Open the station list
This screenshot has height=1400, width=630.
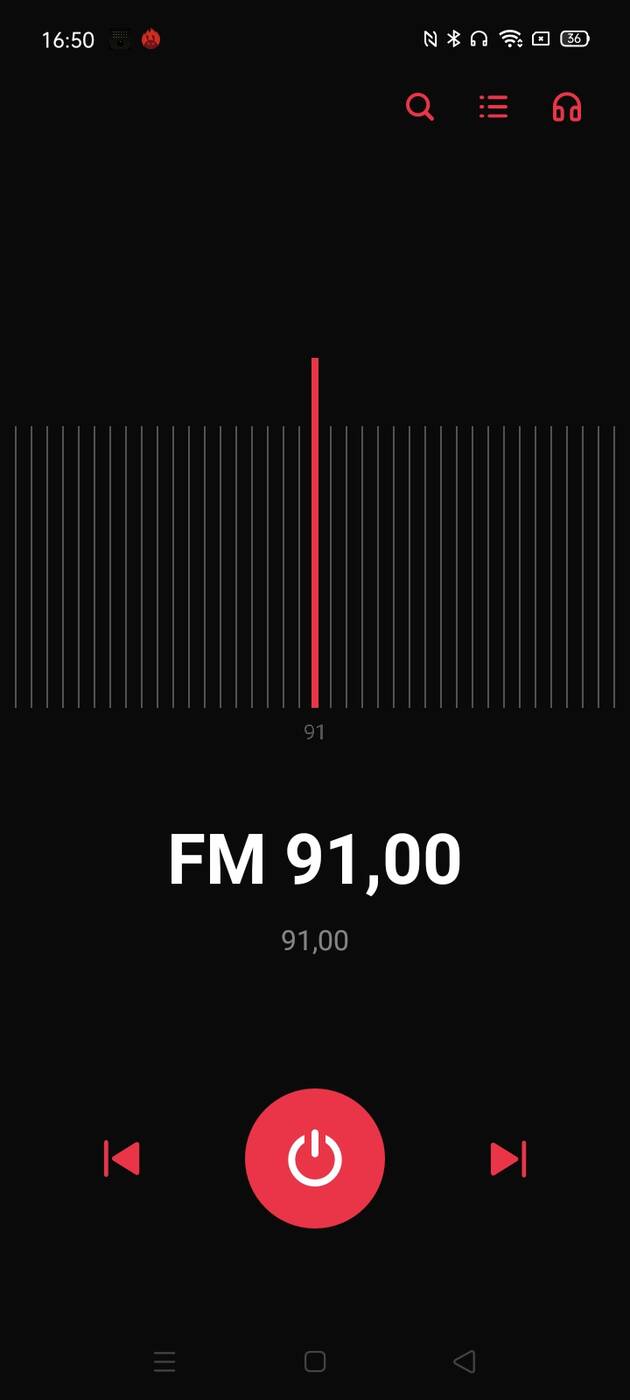(x=493, y=106)
